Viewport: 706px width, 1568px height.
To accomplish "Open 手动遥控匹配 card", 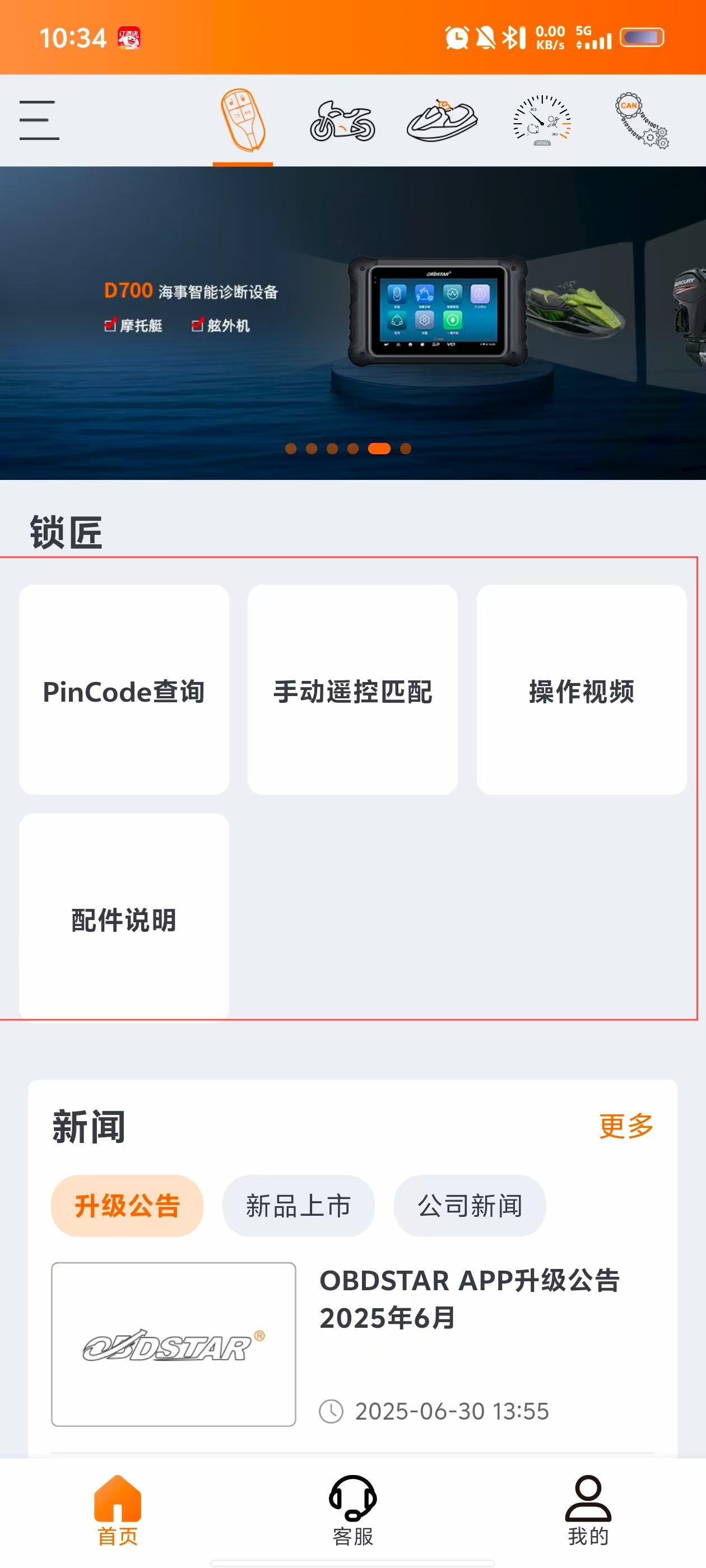I will (352, 690).
